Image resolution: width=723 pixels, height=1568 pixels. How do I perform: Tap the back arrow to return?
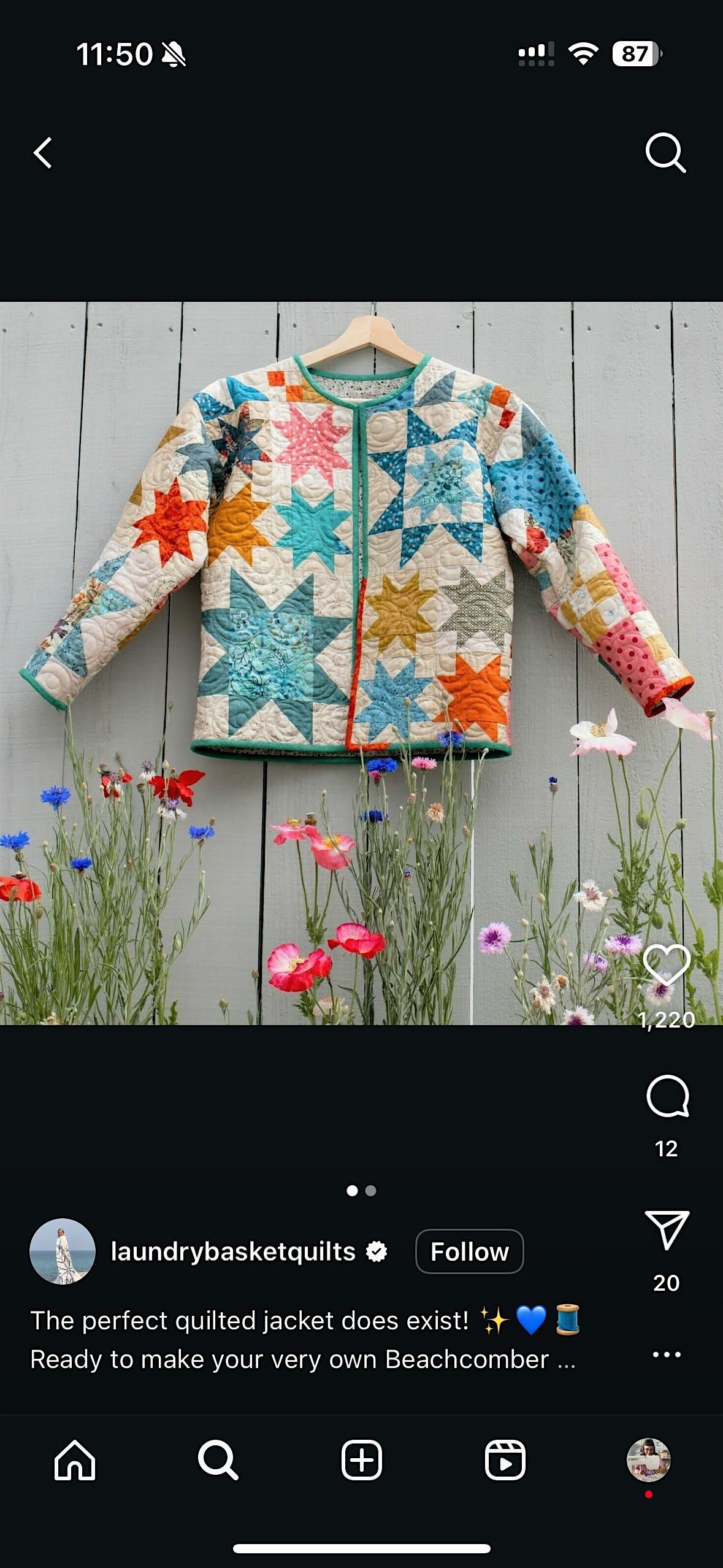tap(43, 153)
